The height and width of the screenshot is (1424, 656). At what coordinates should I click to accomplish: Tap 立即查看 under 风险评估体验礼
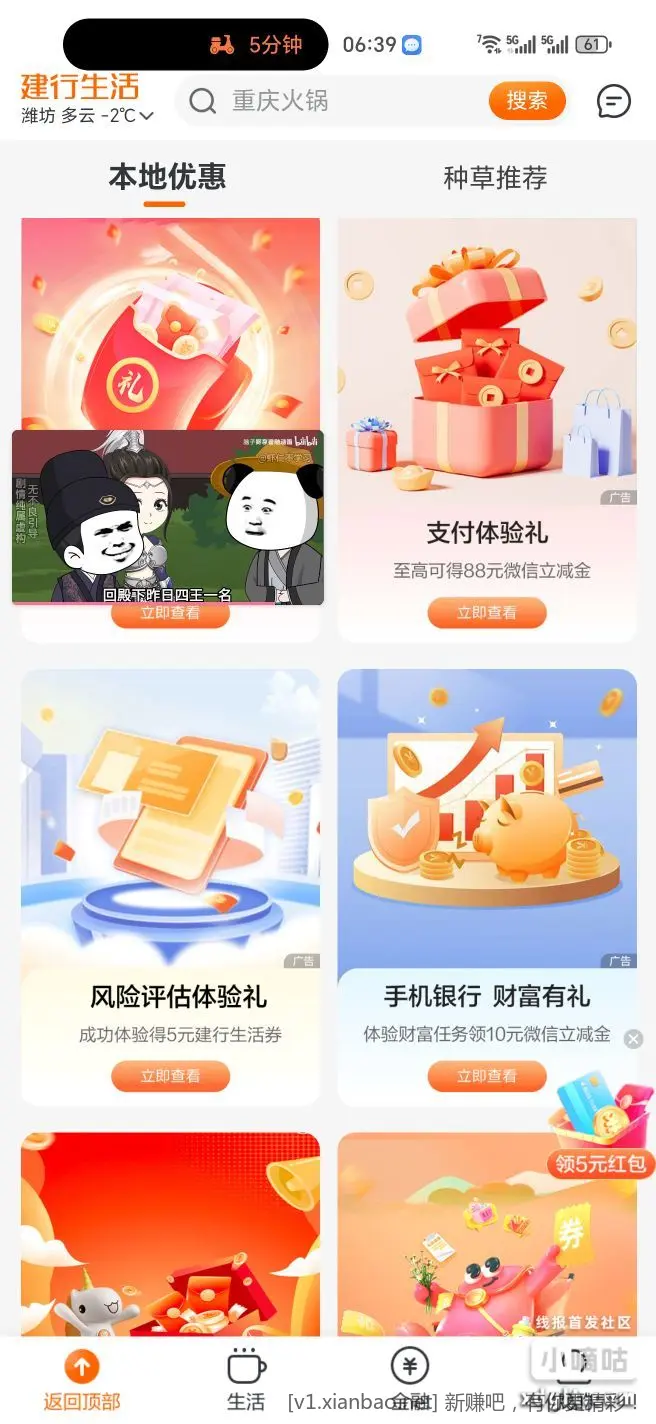(x=170, y=1076)
